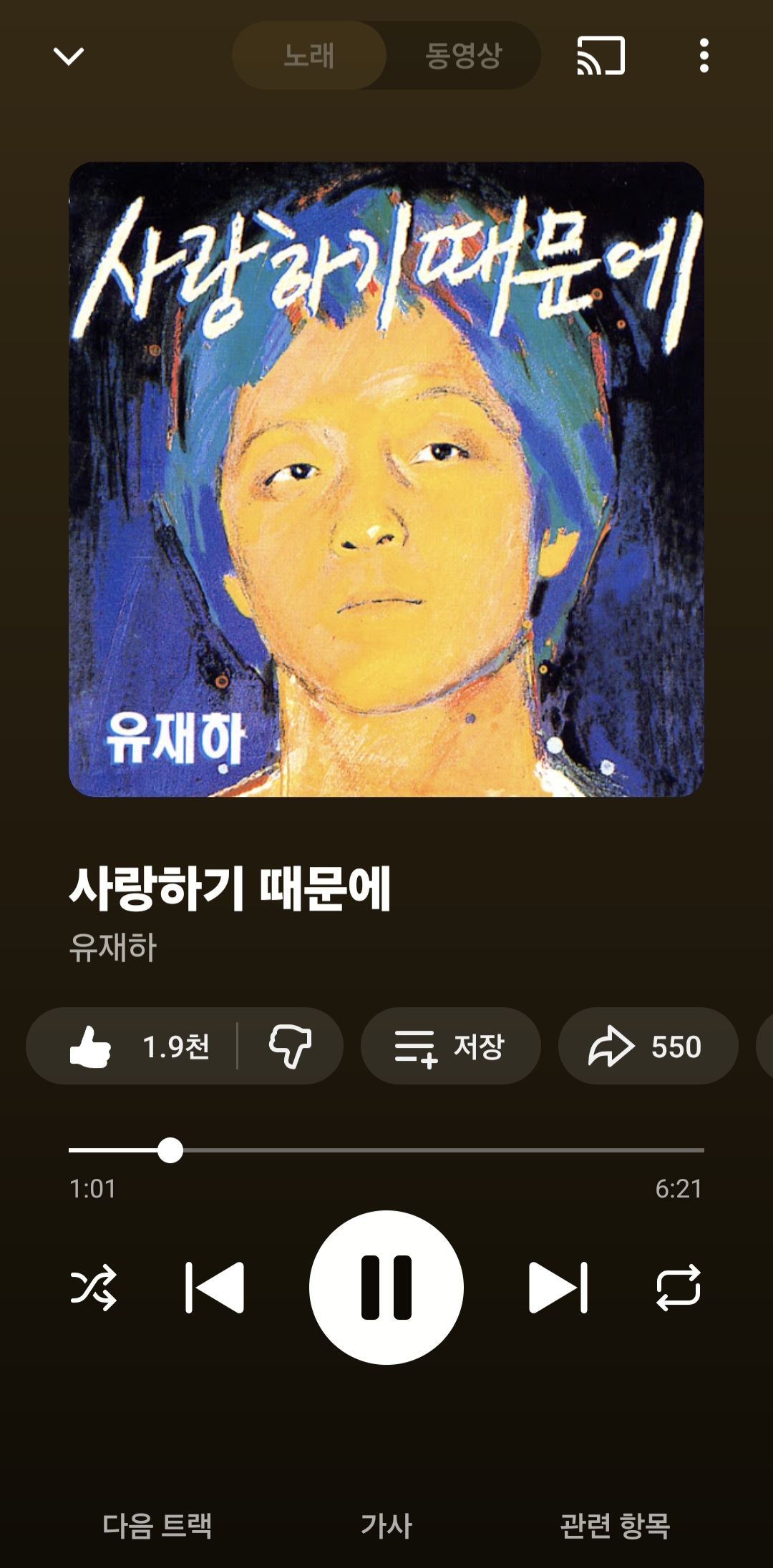Open artist page for 유재하
Viewport: 773px width, 1568px height.
point(113,947)
